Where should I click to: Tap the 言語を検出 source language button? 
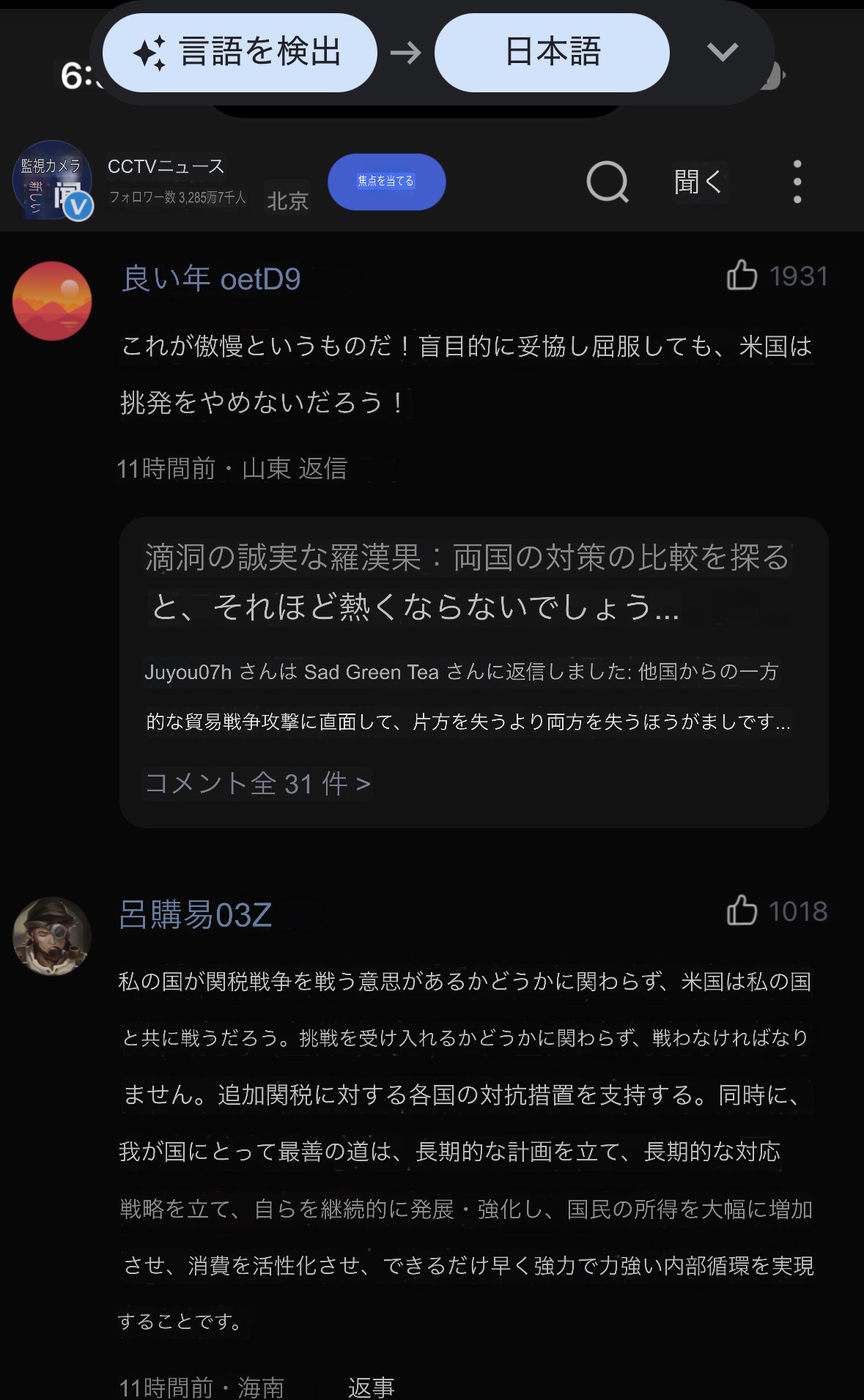(240, 53)
